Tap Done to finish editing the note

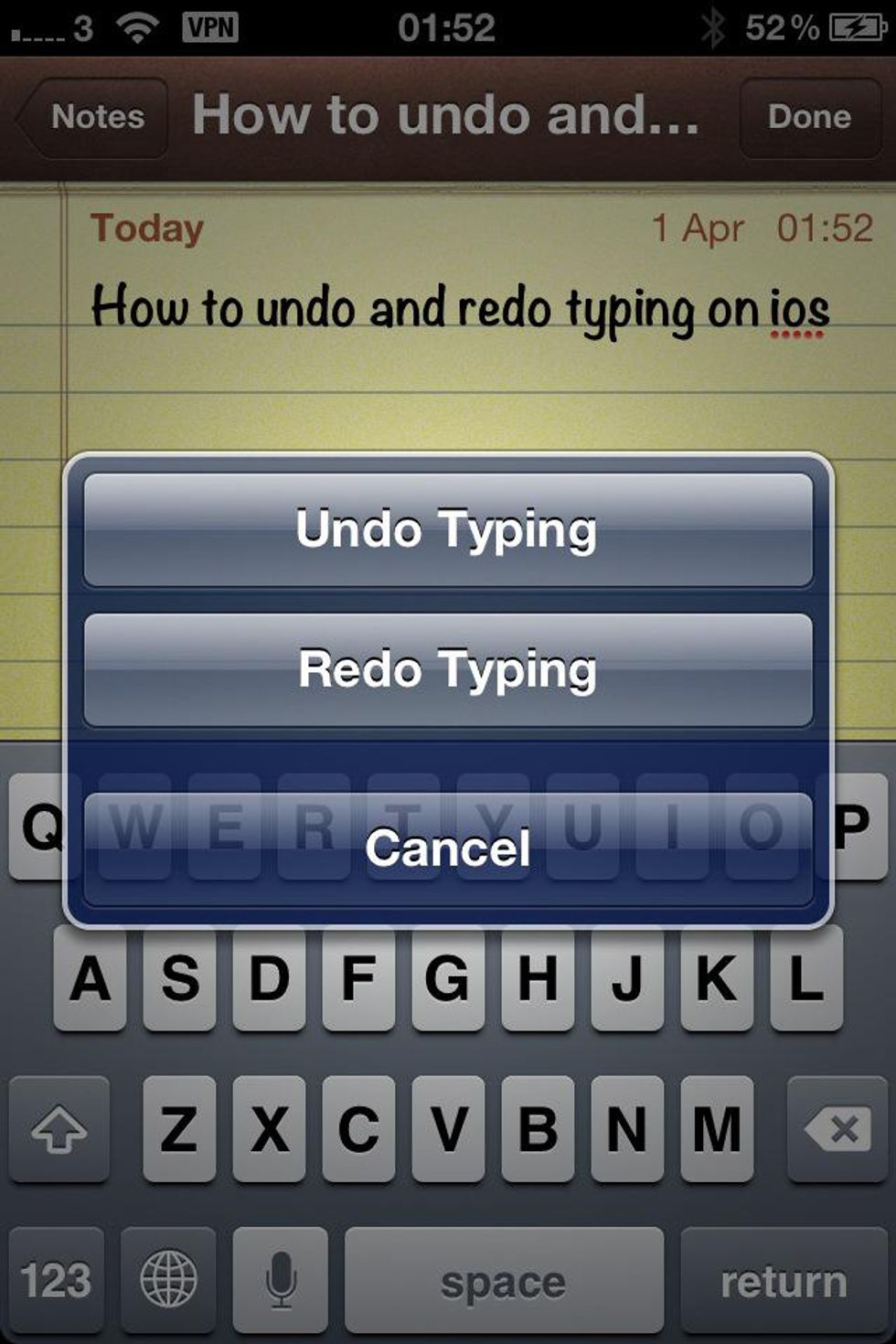810,116
